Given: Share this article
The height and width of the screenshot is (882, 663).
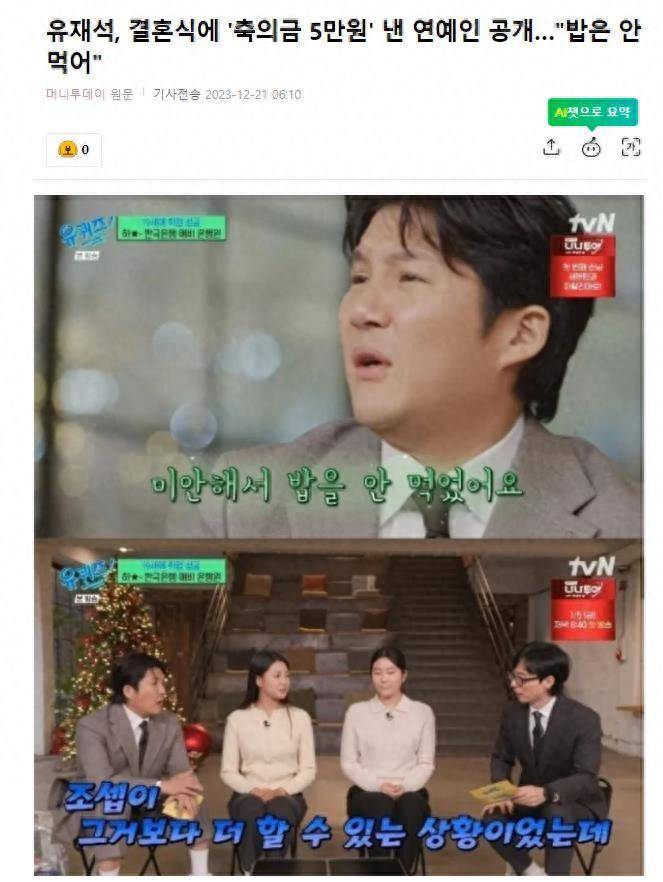Looking at the screenshot, I should [552, 147].
